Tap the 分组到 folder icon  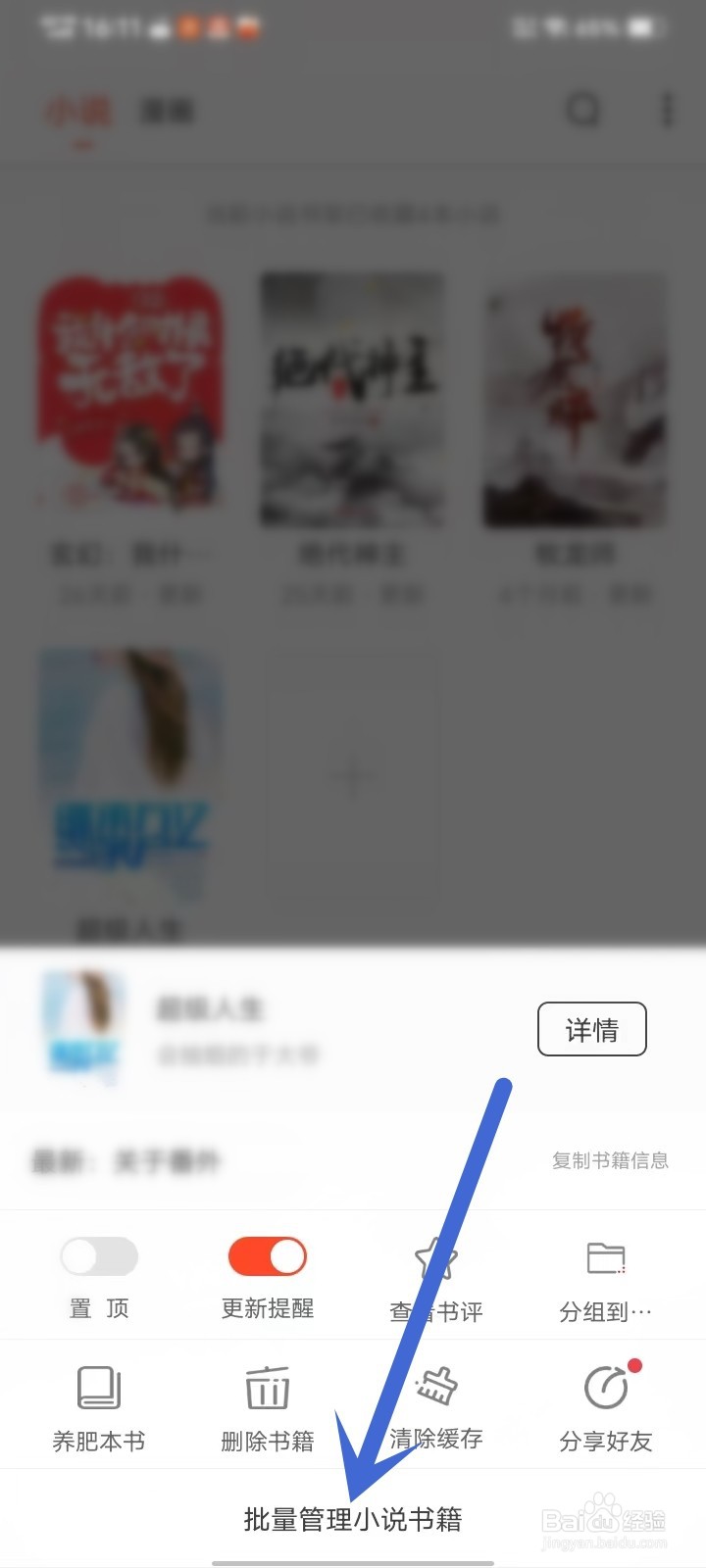[605, 1259]
